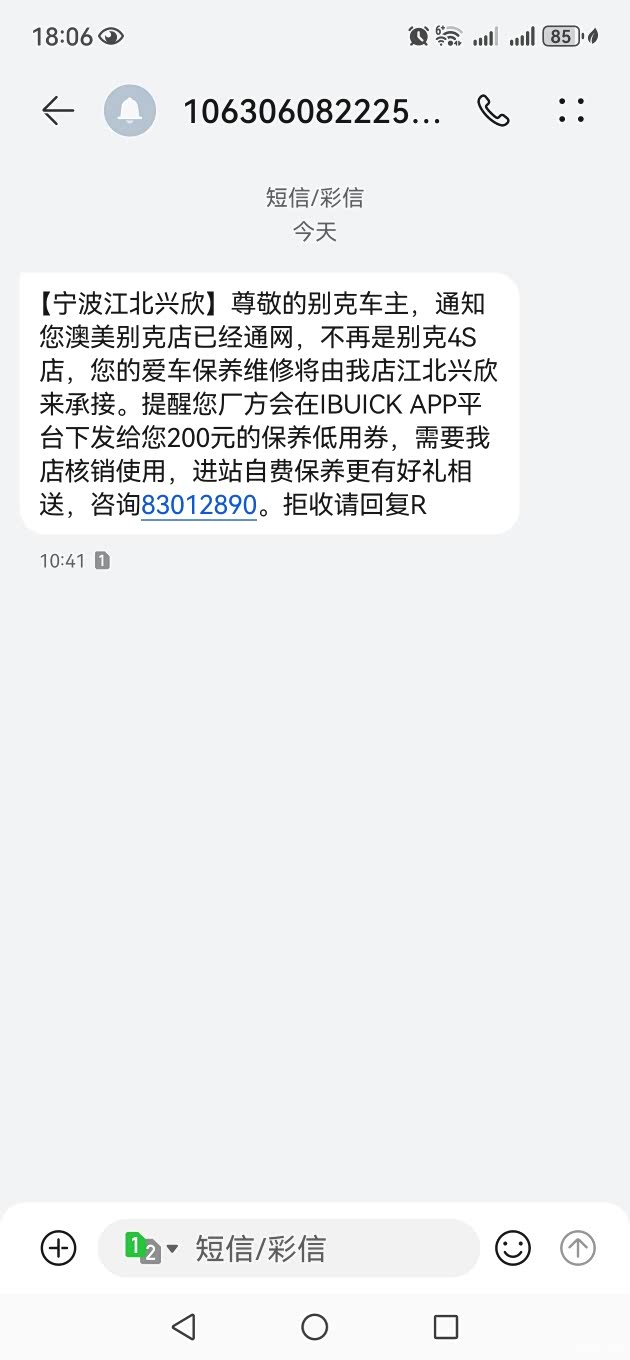The height and width of the screenshot is (1360, 630).
Task: Open recent apps from the navigation bar
Action: (445, 1327)
